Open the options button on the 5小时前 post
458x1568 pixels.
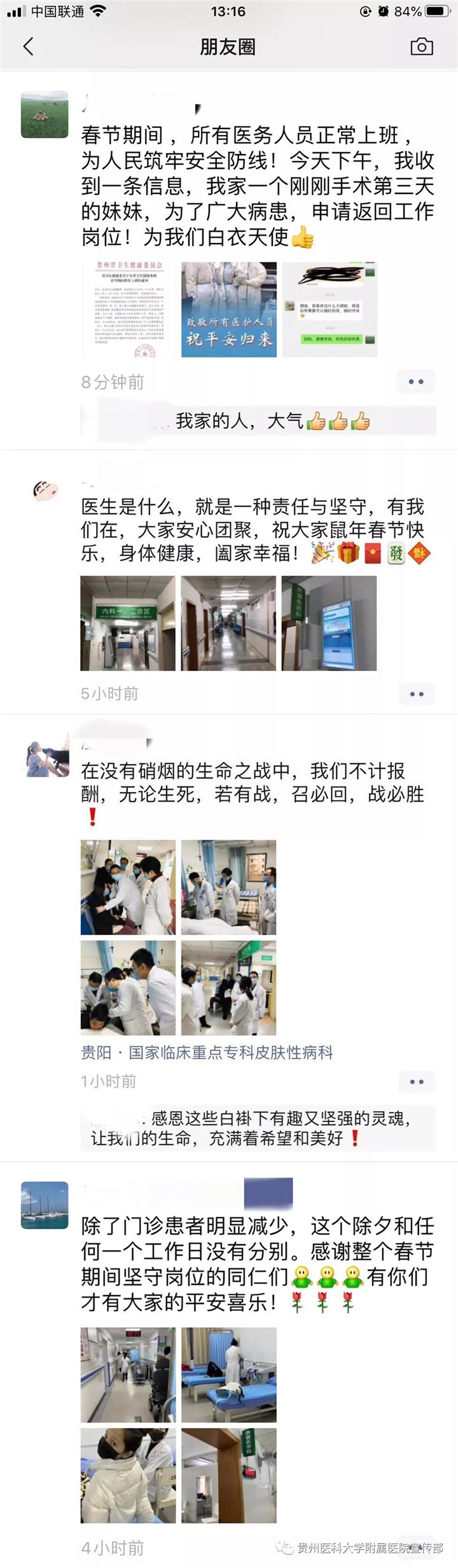(x=417, y=694)
